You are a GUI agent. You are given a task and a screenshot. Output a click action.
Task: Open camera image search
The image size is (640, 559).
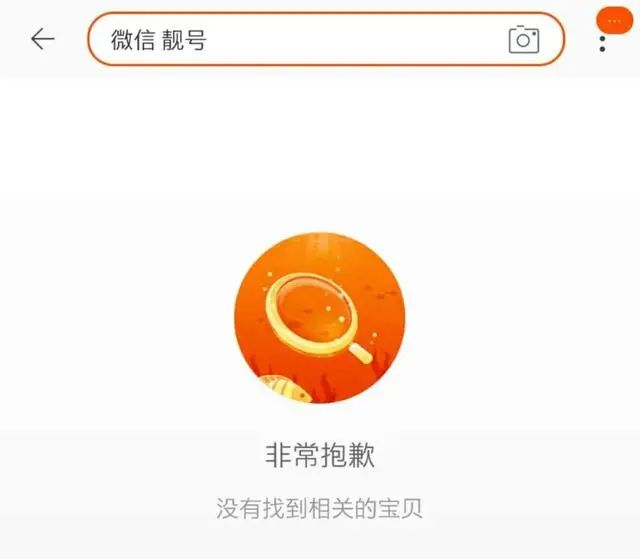(523, 39)
